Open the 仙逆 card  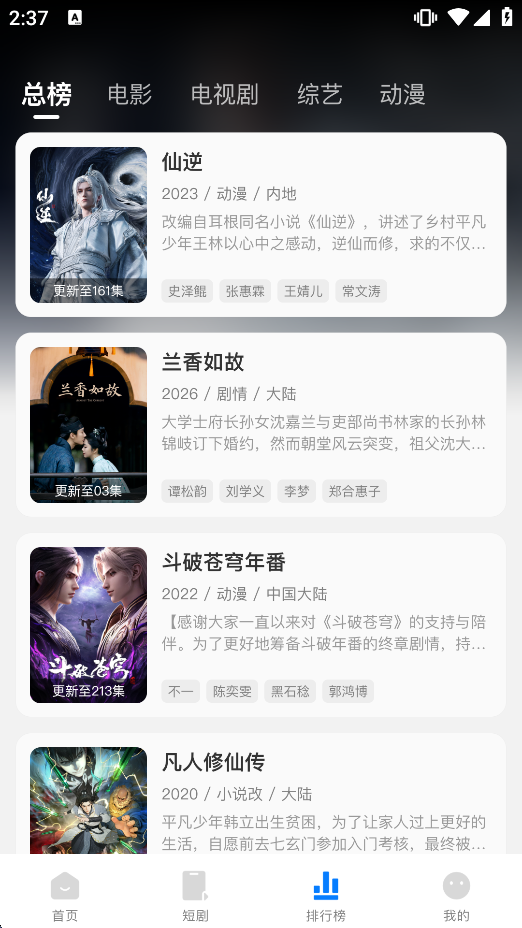(x=261, y=224)
